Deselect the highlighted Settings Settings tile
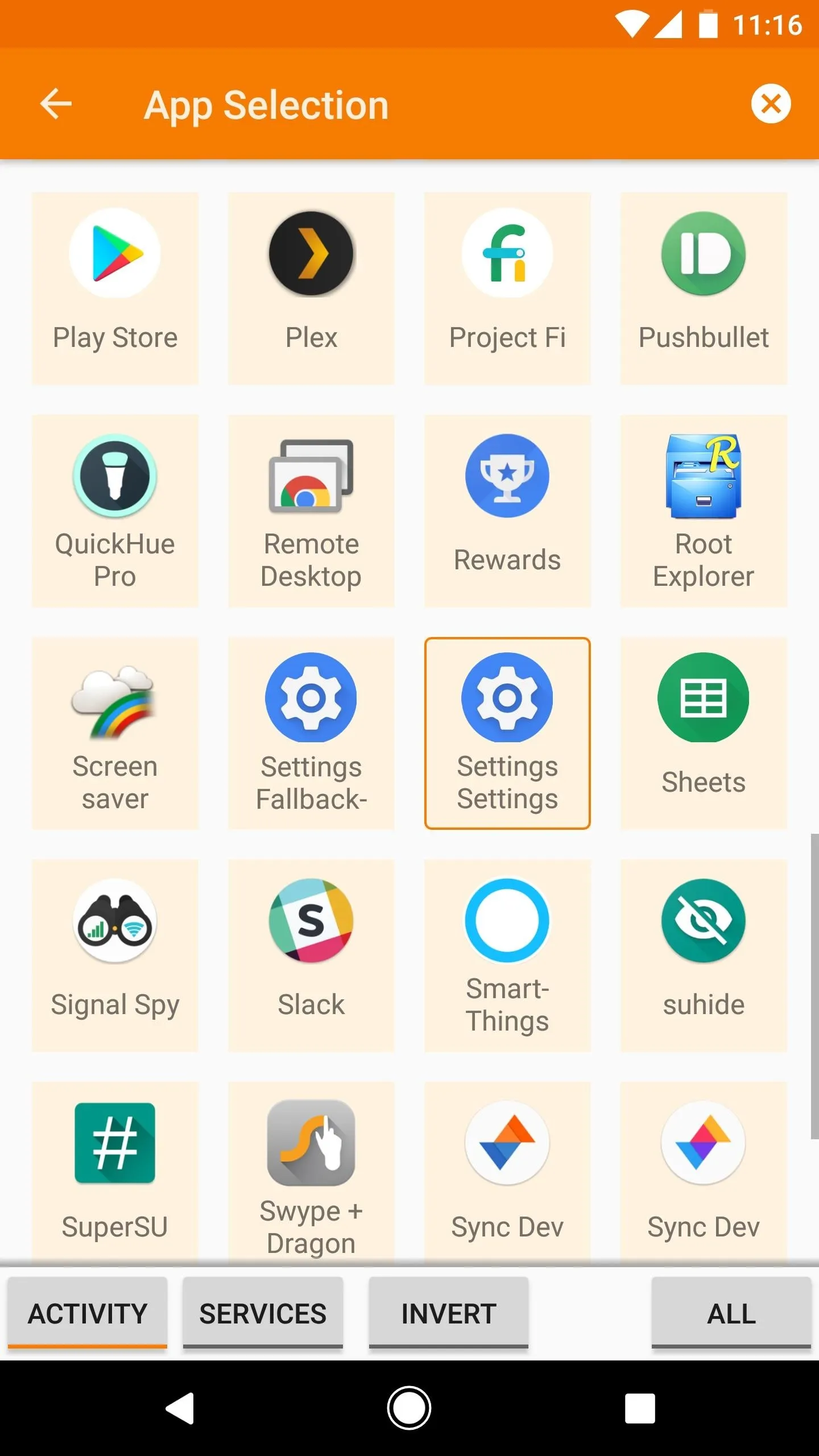 (x=507, y=733)
